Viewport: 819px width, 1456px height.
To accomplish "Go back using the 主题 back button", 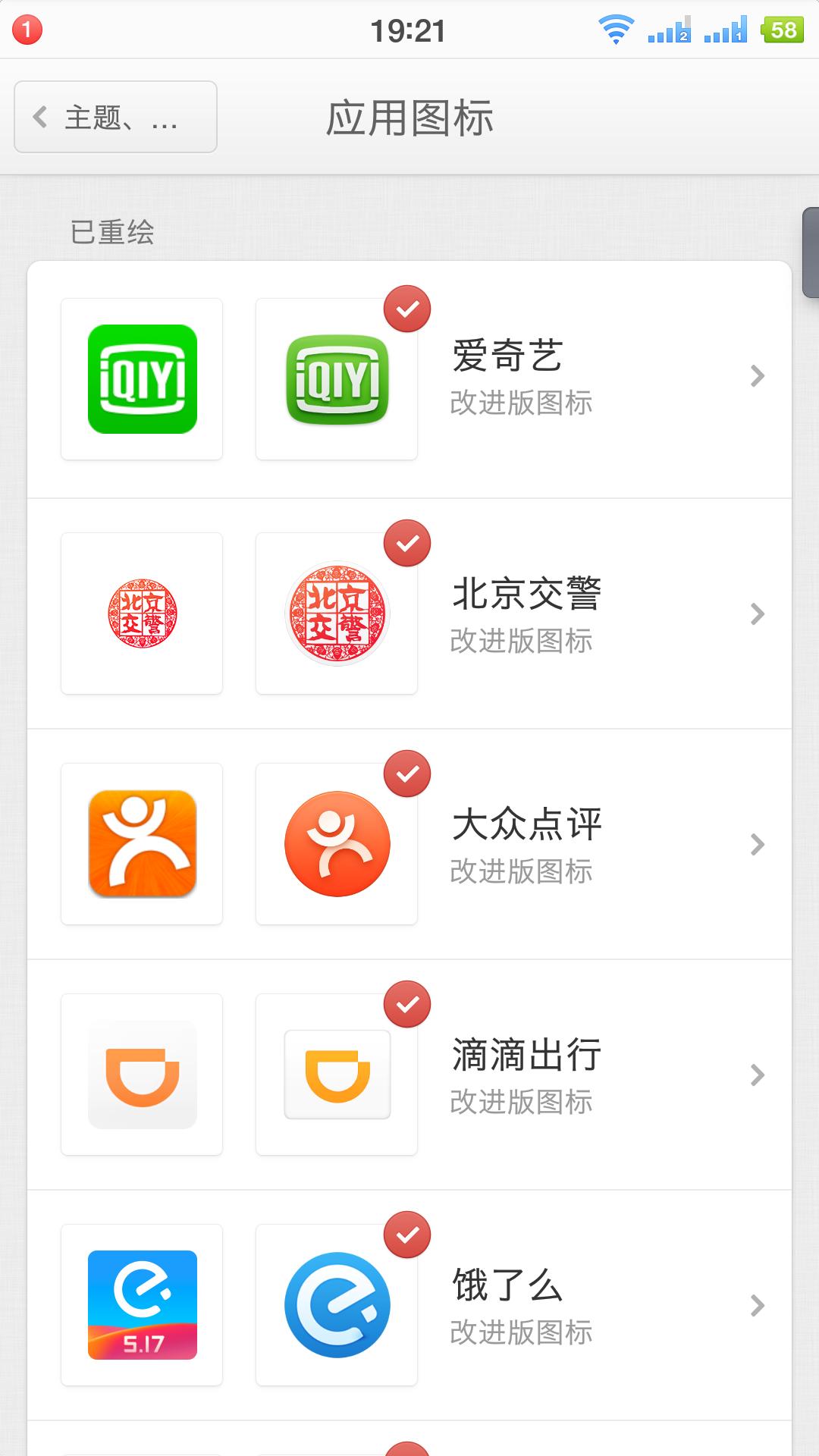I will coord(115,118).
